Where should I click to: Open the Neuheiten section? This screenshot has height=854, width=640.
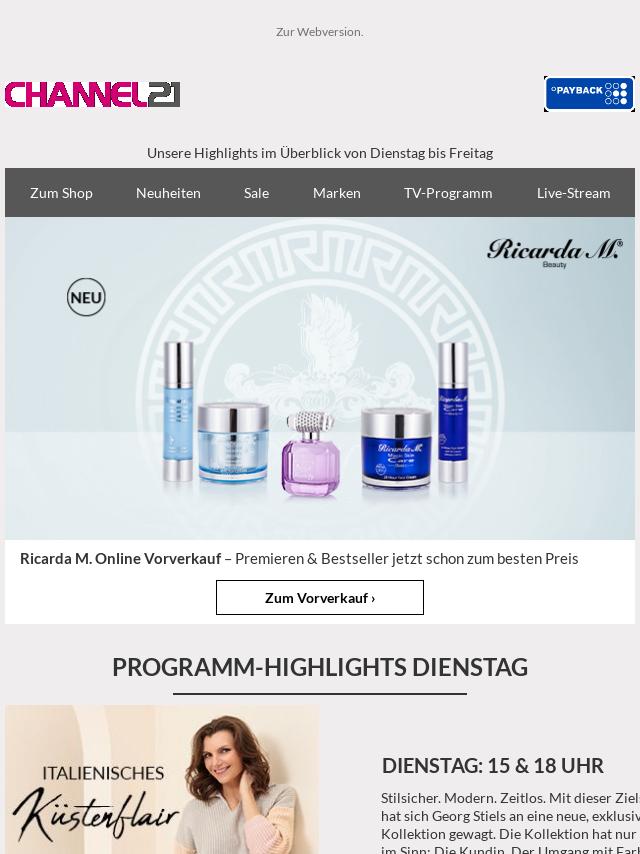pos(168,193)
